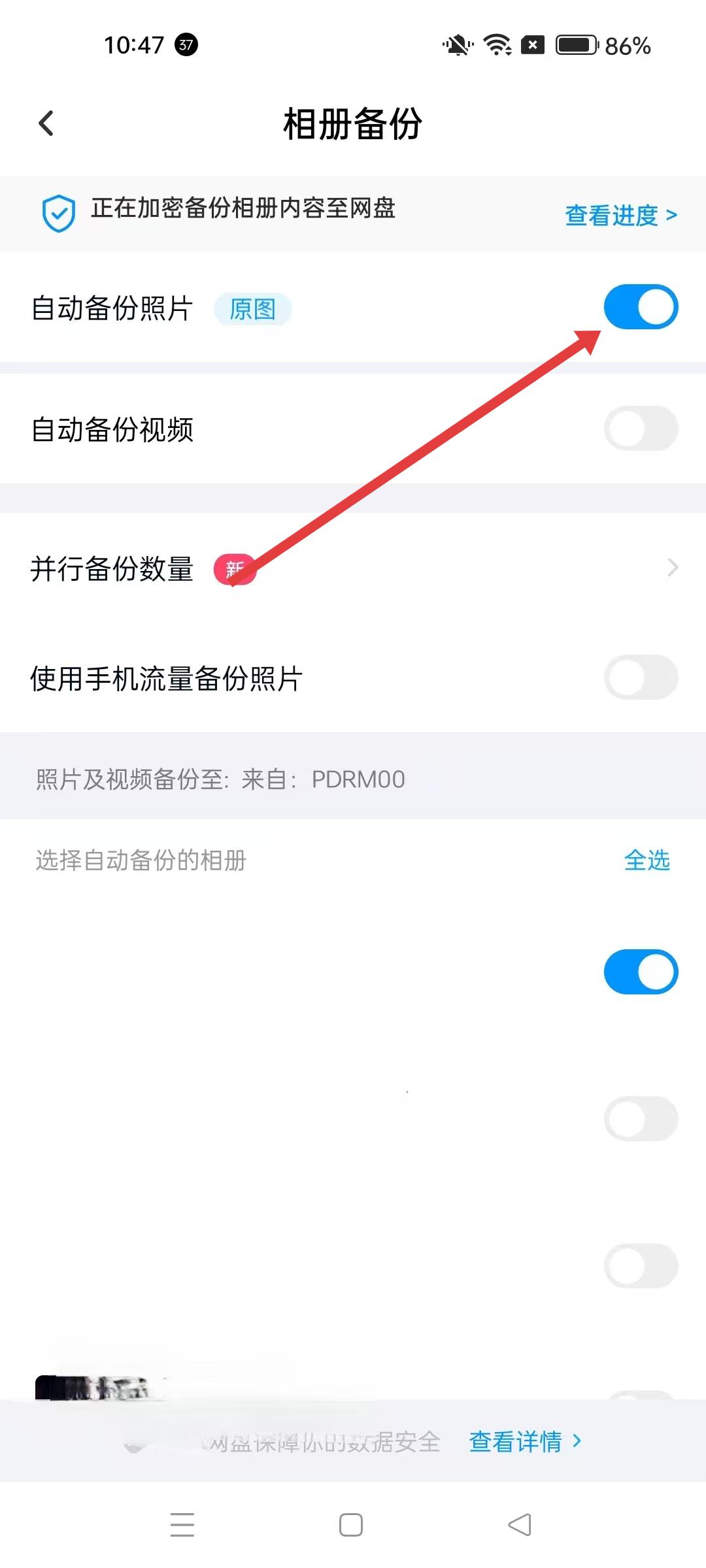Enable 使用手机流量备份照片
Screen dimensions: 706x1568
640,678
